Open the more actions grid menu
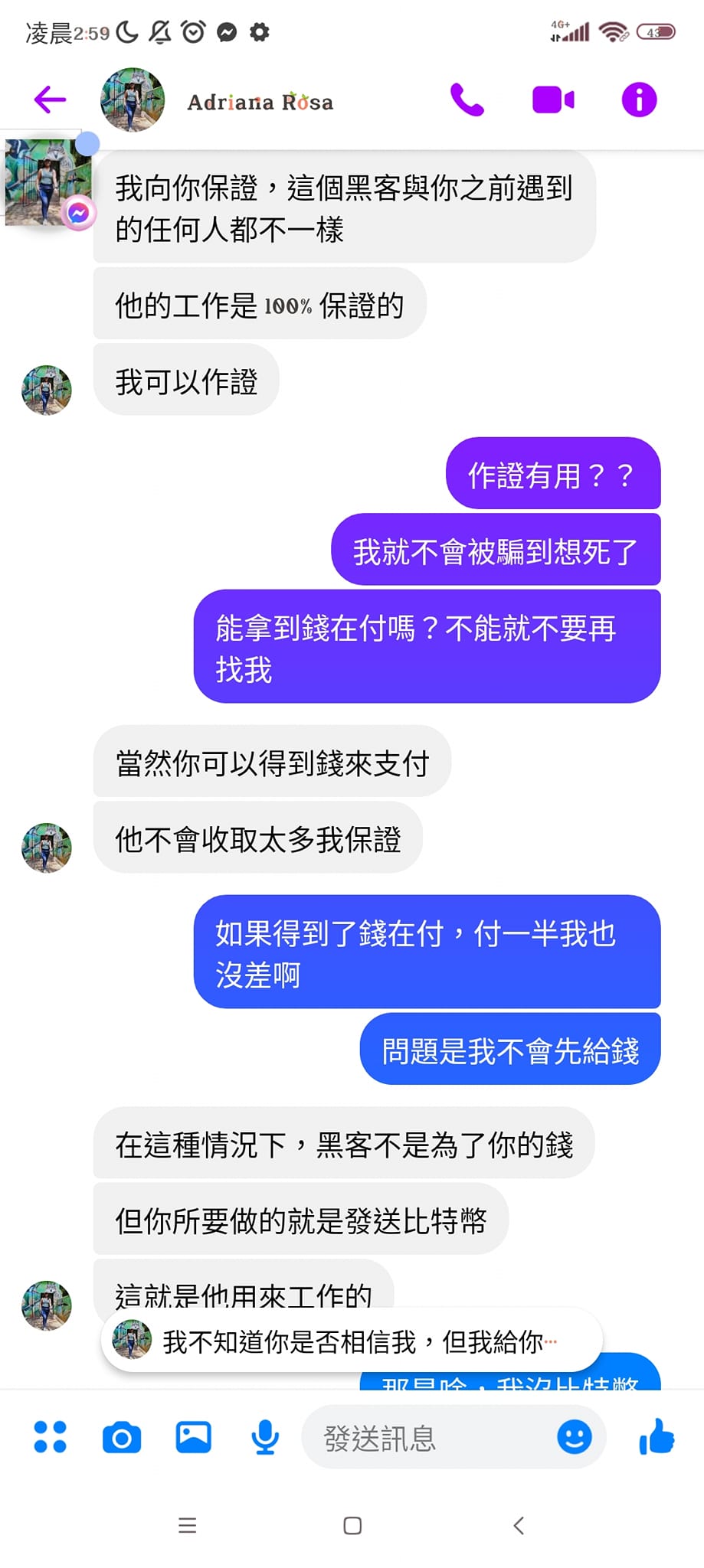Viewport: 704px width, 1568px height. click(51, 1437)
